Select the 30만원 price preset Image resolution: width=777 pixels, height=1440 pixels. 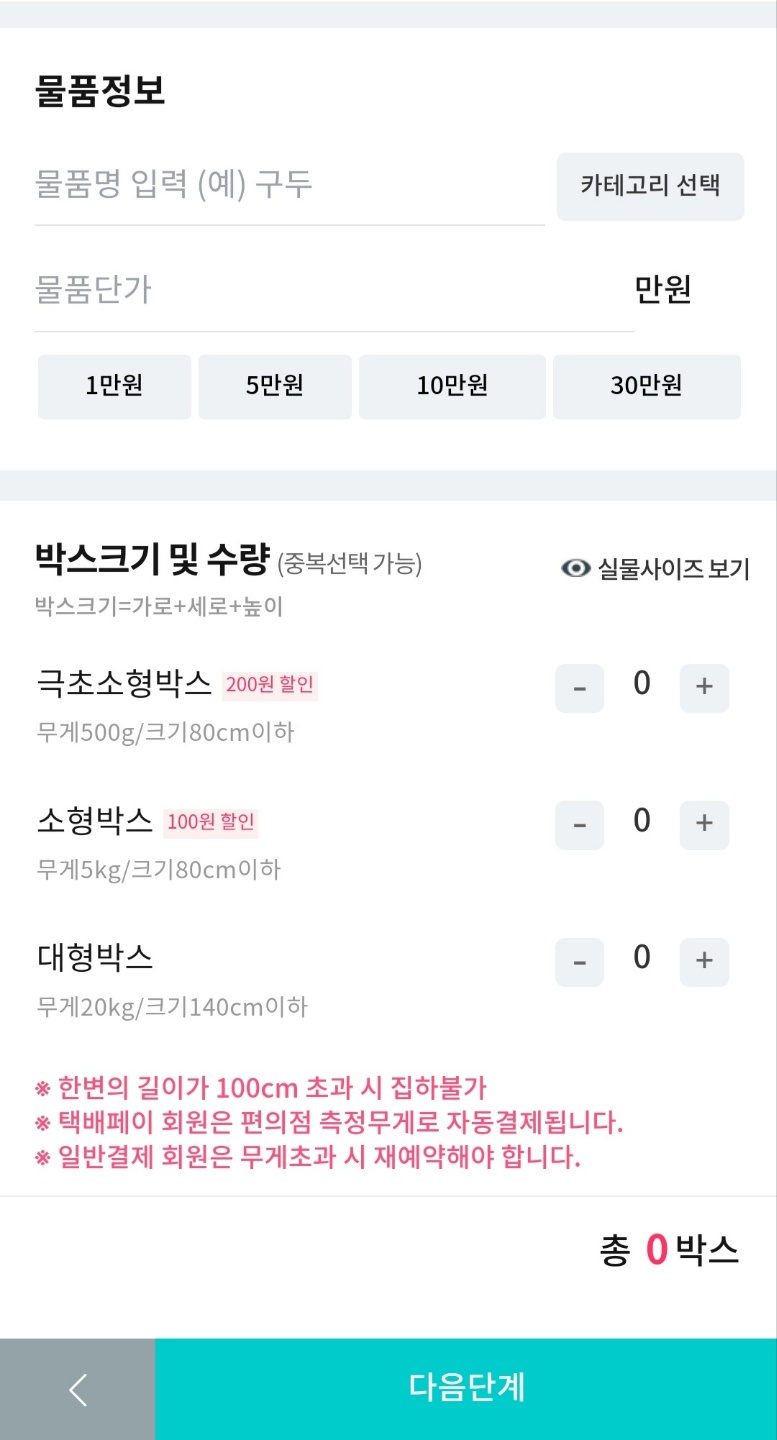pos(646,387)
